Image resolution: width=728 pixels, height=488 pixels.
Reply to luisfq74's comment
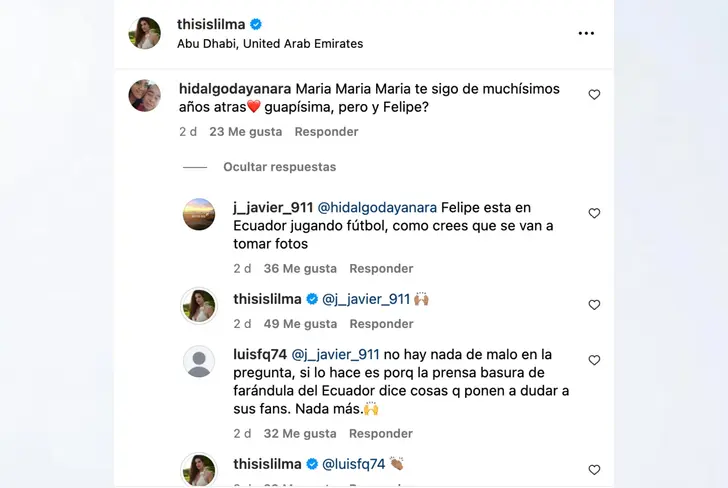click(x=381, y=434)
